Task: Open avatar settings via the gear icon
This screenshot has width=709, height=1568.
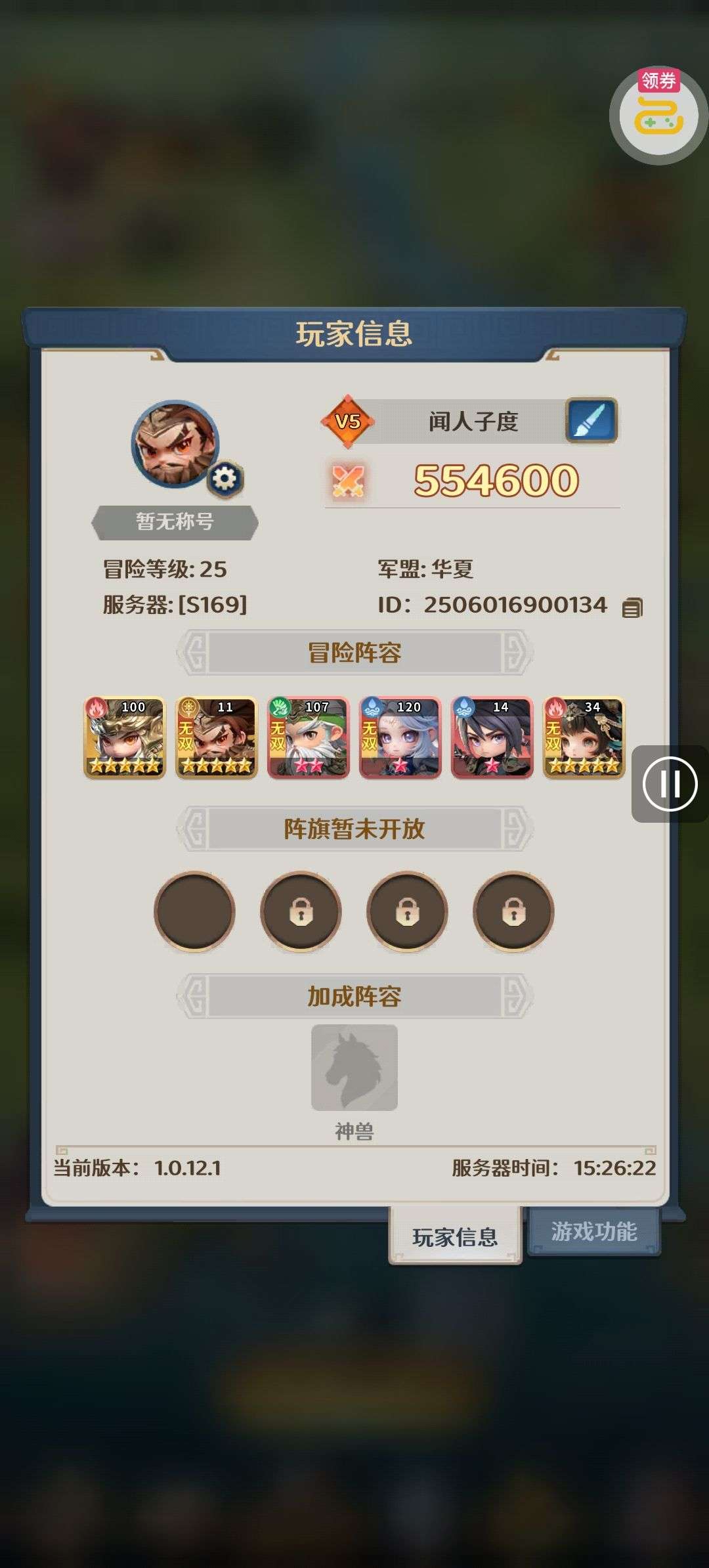Action: point(225,479)
